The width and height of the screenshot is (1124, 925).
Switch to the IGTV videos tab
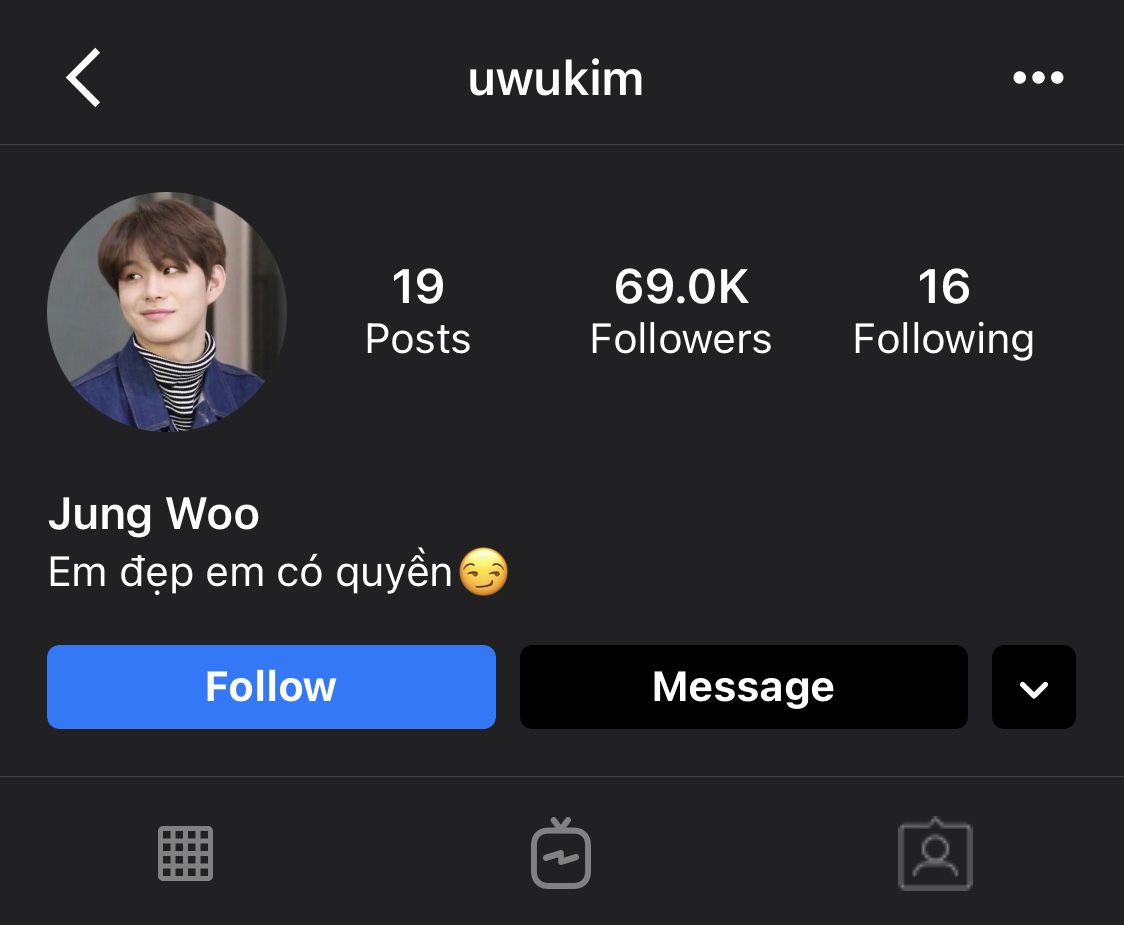click(561, 853)
